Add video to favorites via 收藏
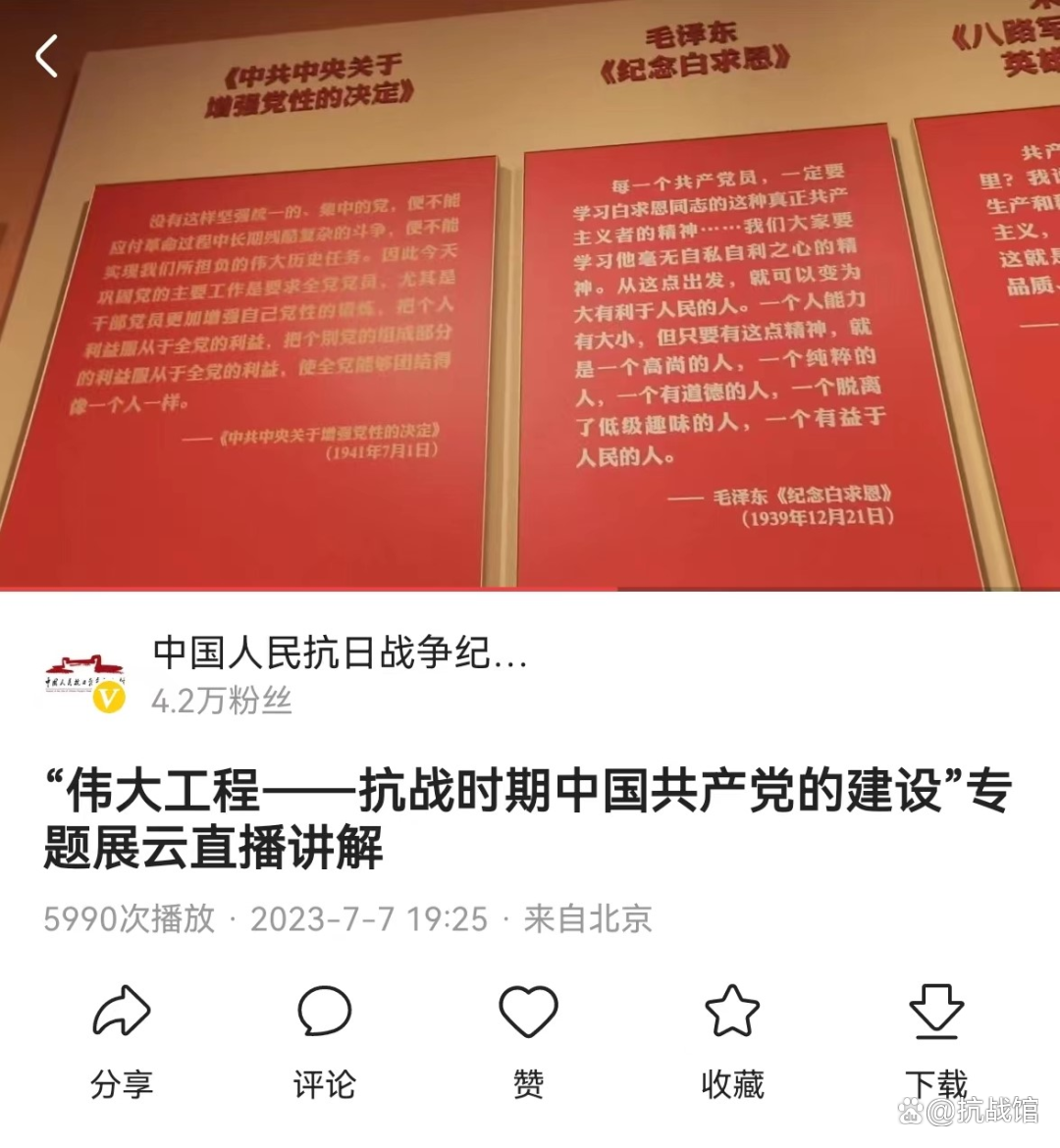 [x=732, y=1039]
